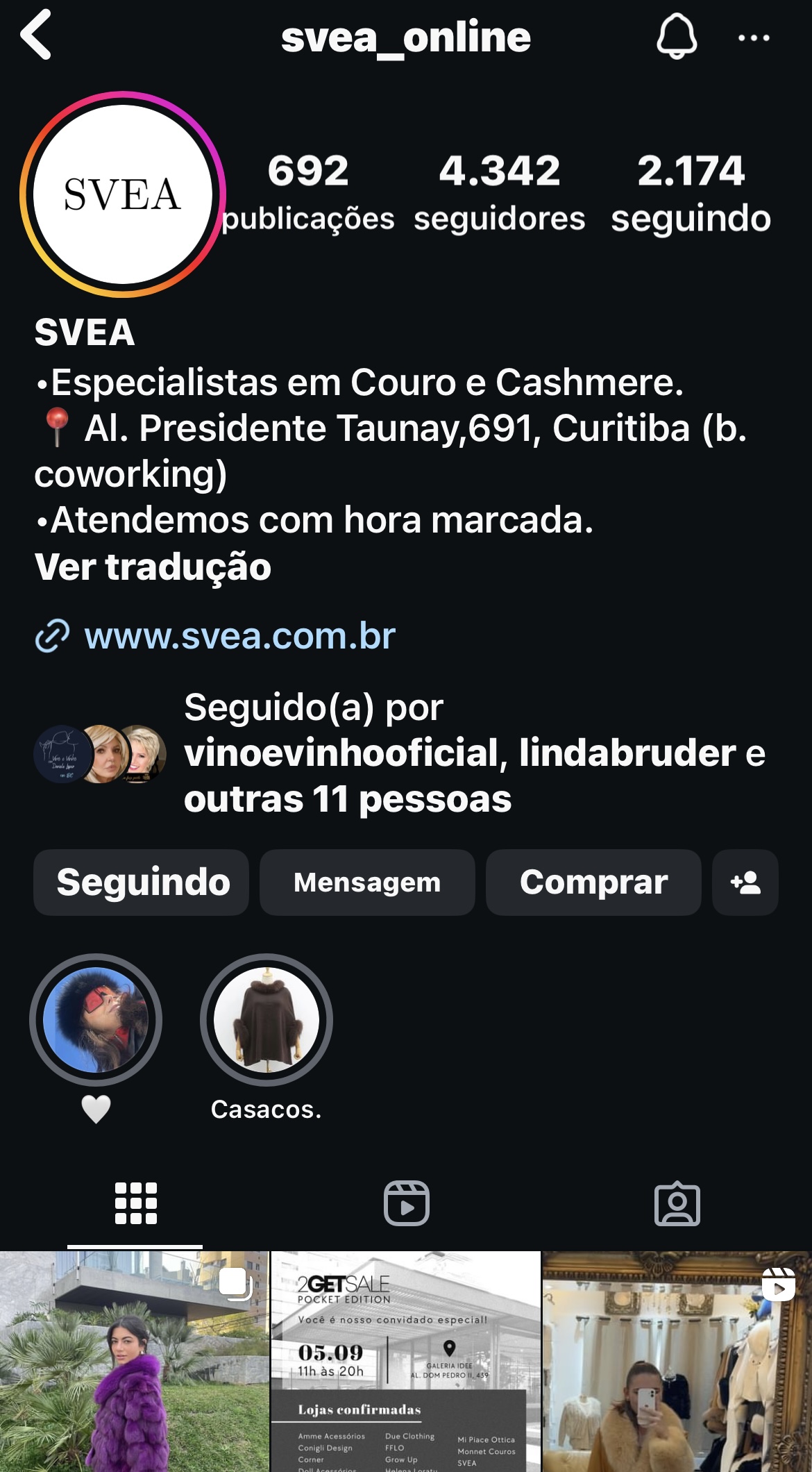Image resolution: width=812 pixels, height=1472 pixels.
Task: Send a message with the Mensagem button
Action: pyautogui.click(x=367, y=883)
